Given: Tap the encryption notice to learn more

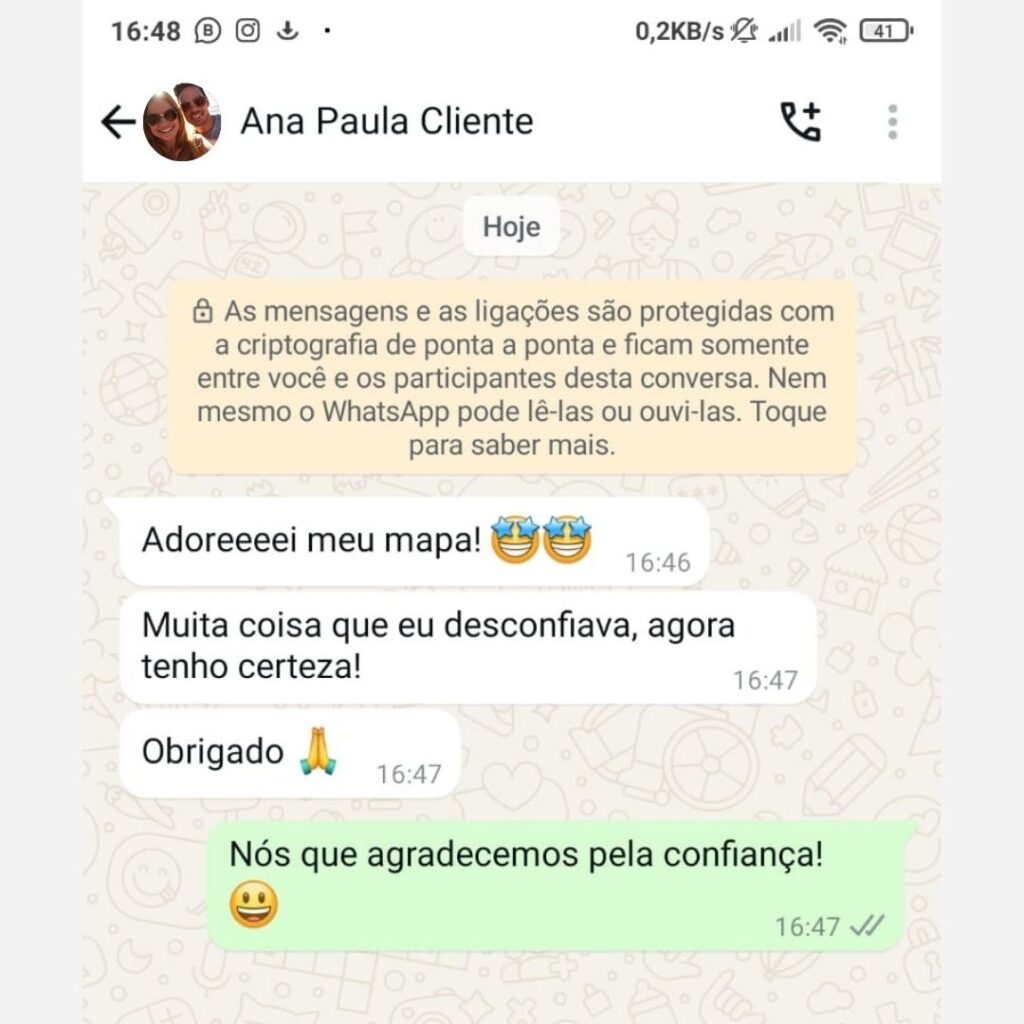Looking at the screenshot, I should point(512,378).
